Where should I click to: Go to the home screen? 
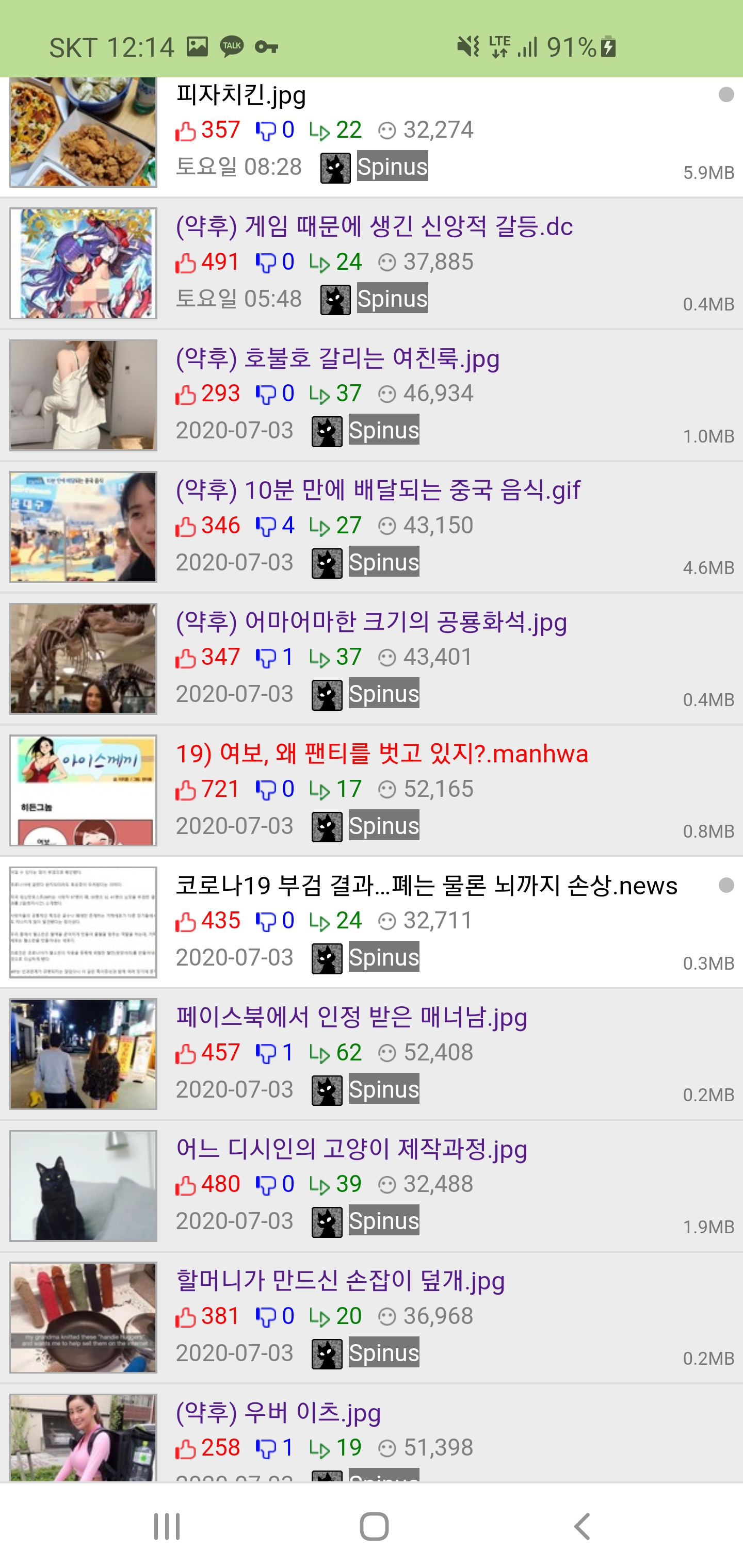(374, 1527)
